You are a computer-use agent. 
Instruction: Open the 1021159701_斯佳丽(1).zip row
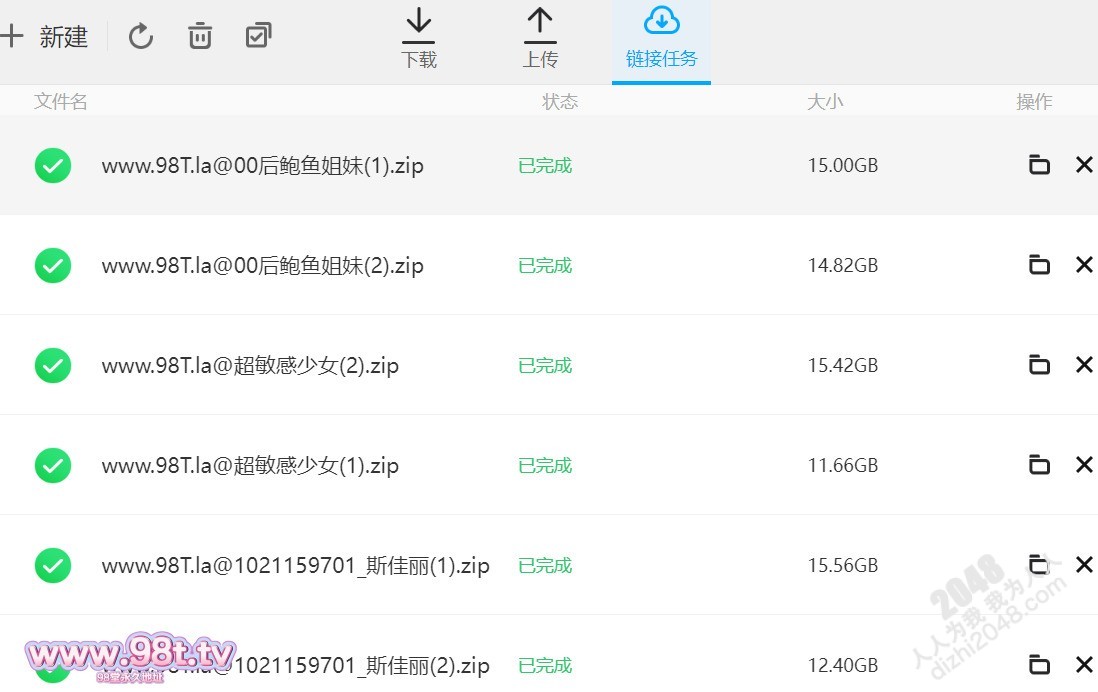pos(295,566)
